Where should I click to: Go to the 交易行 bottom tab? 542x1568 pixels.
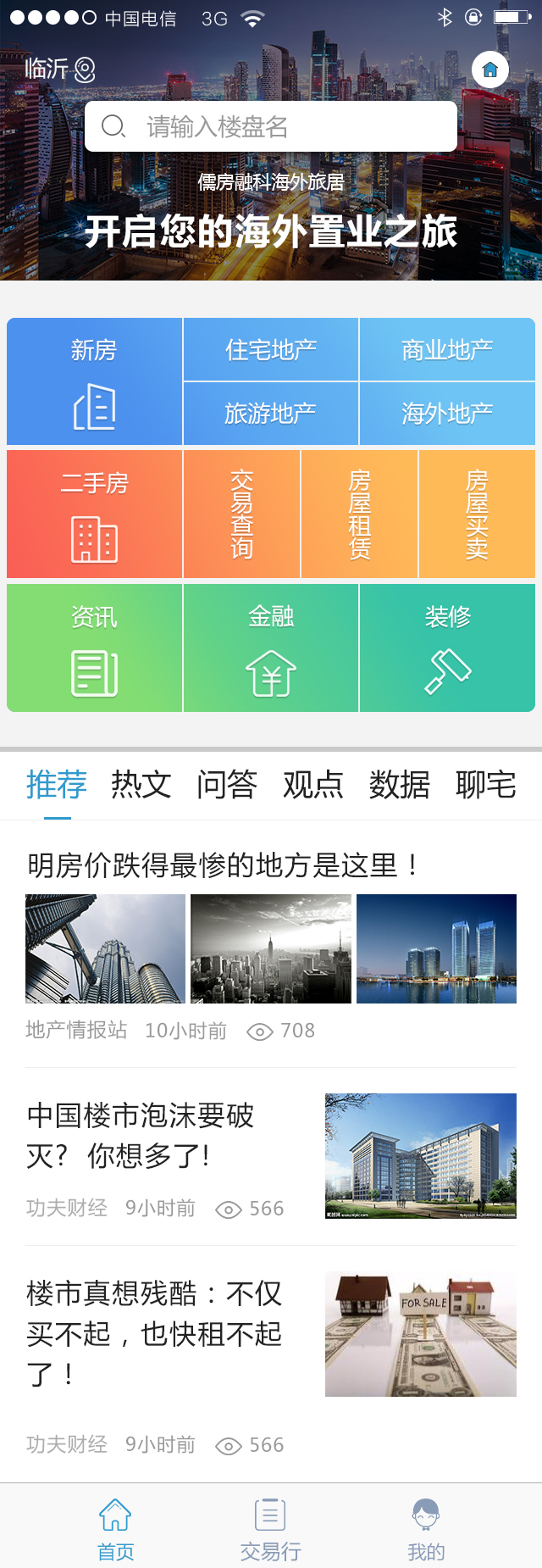click(270, 1529)
